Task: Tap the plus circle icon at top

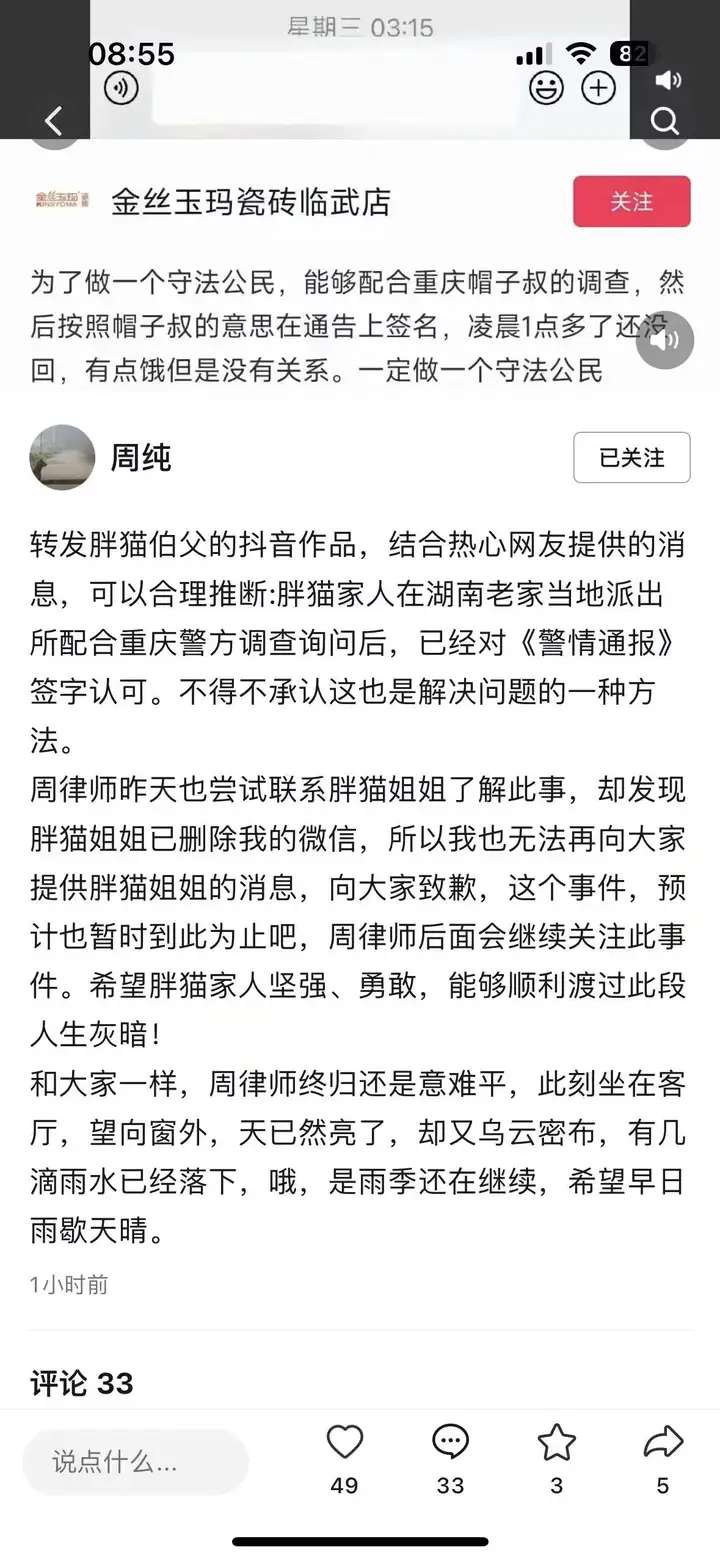Action: (x=599, y=89)
